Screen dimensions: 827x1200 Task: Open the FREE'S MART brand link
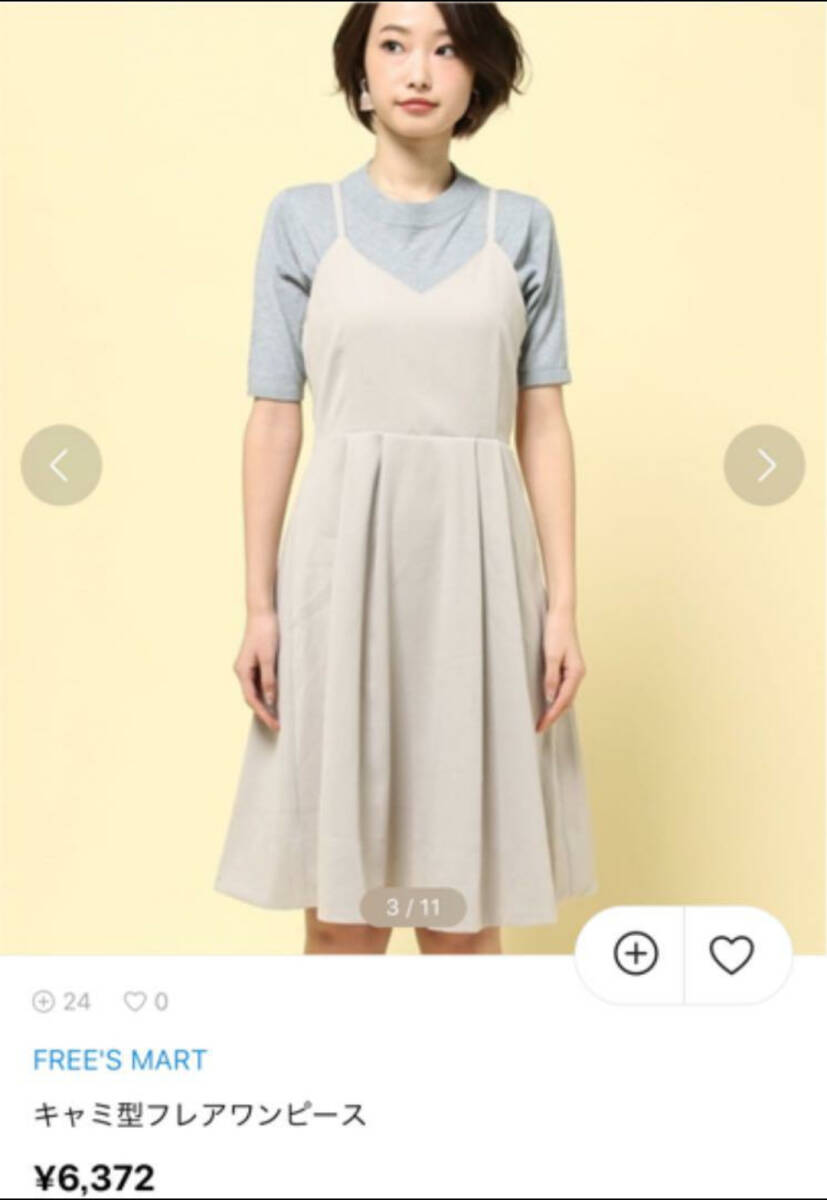[x=120, y=1060]
